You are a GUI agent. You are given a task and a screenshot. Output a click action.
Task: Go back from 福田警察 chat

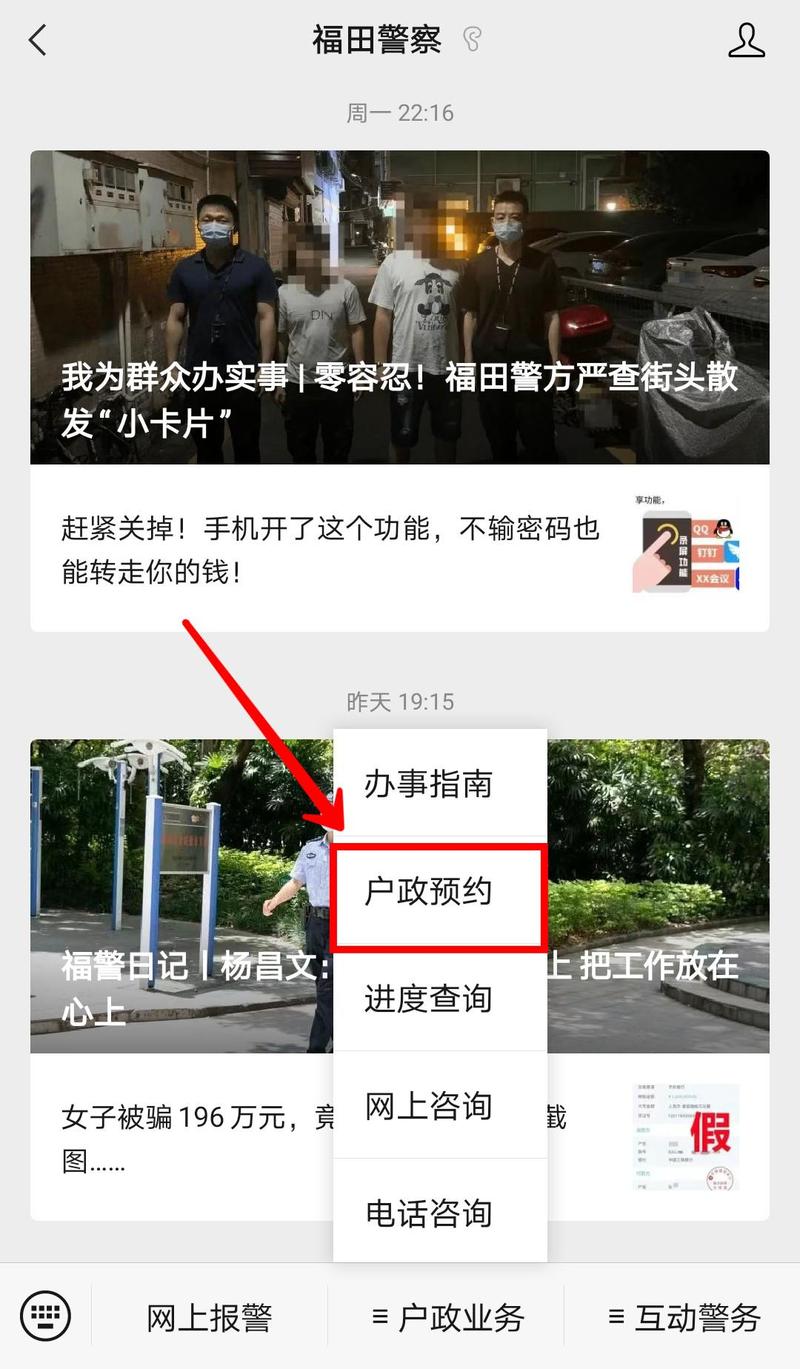pos(38,40)
